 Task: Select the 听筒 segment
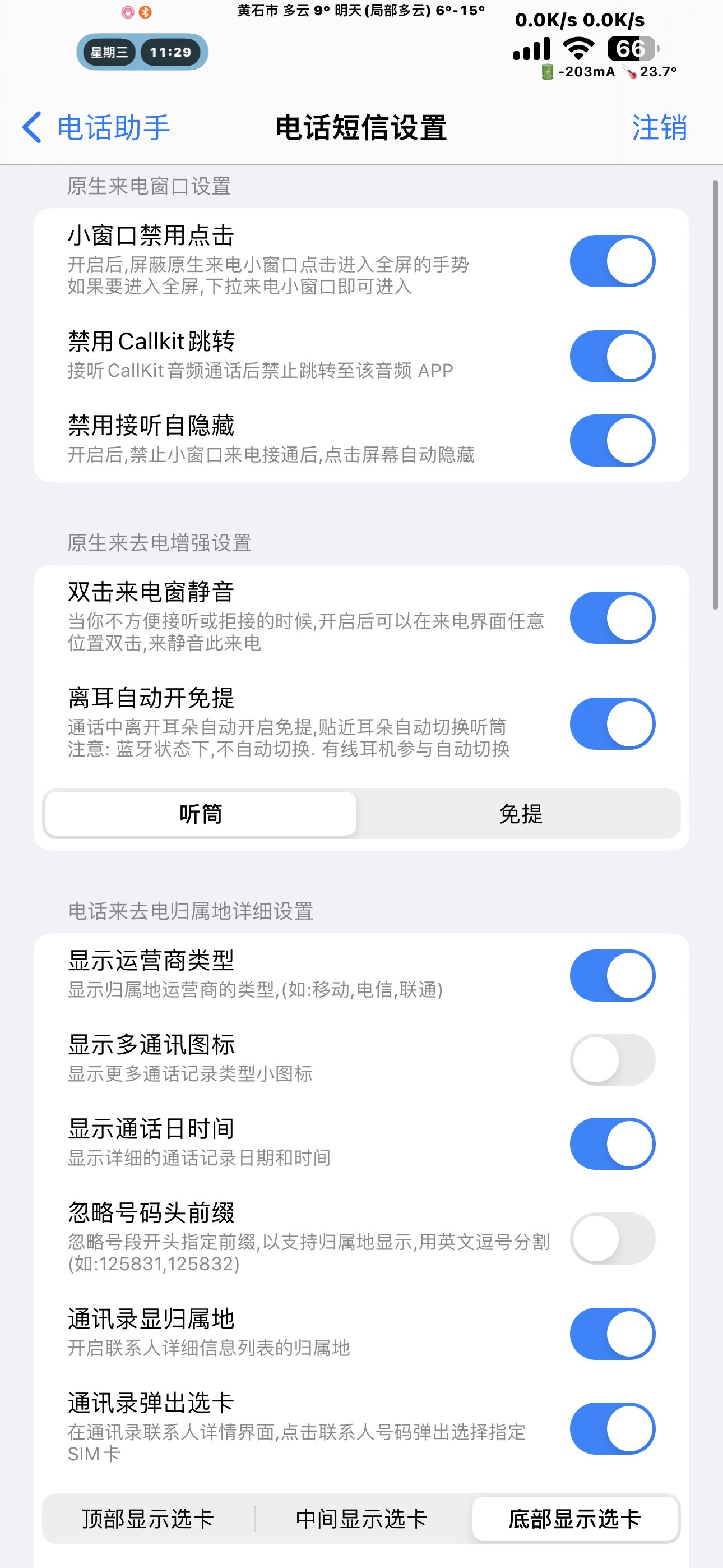tap(201, 814)
